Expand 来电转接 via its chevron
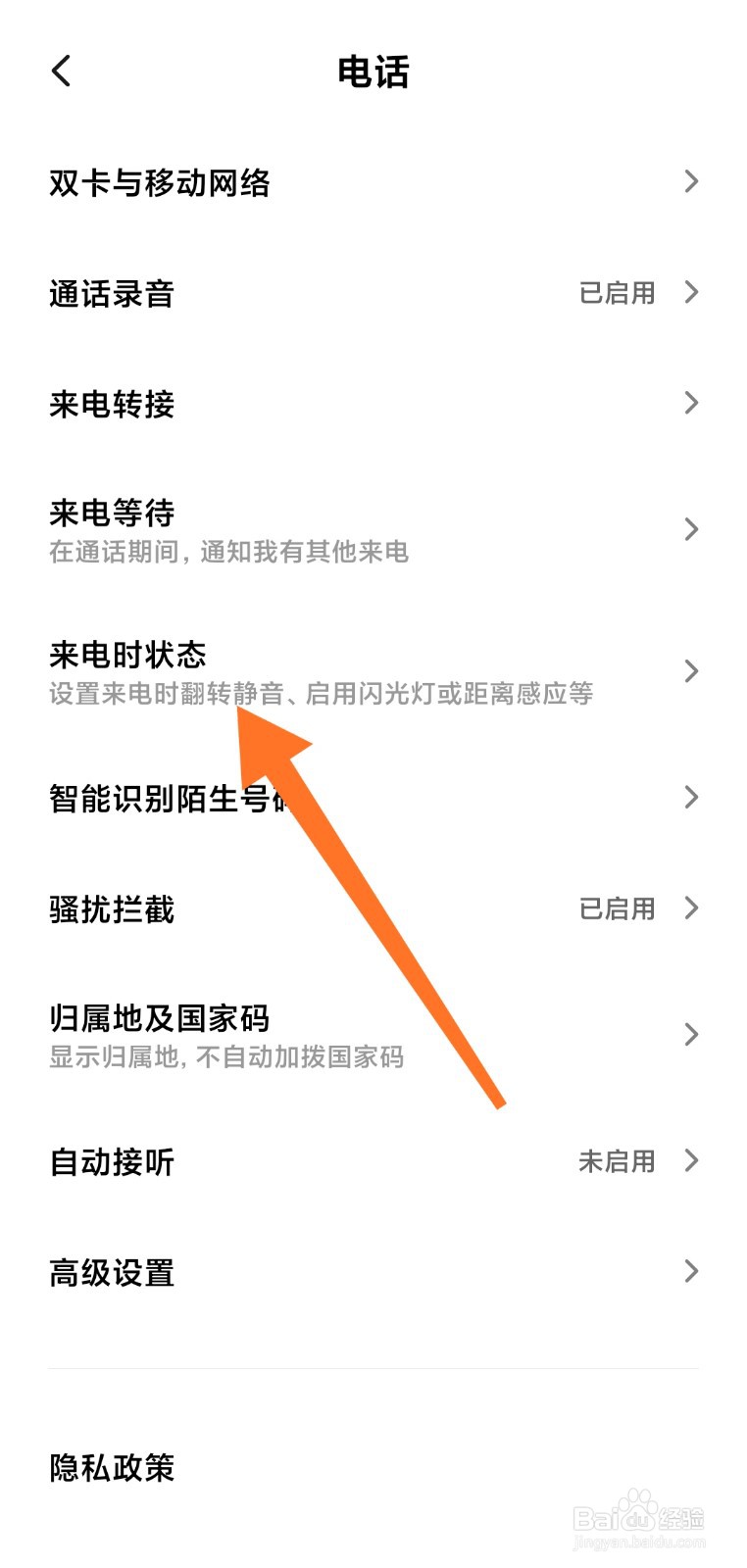 click(692, 403)
